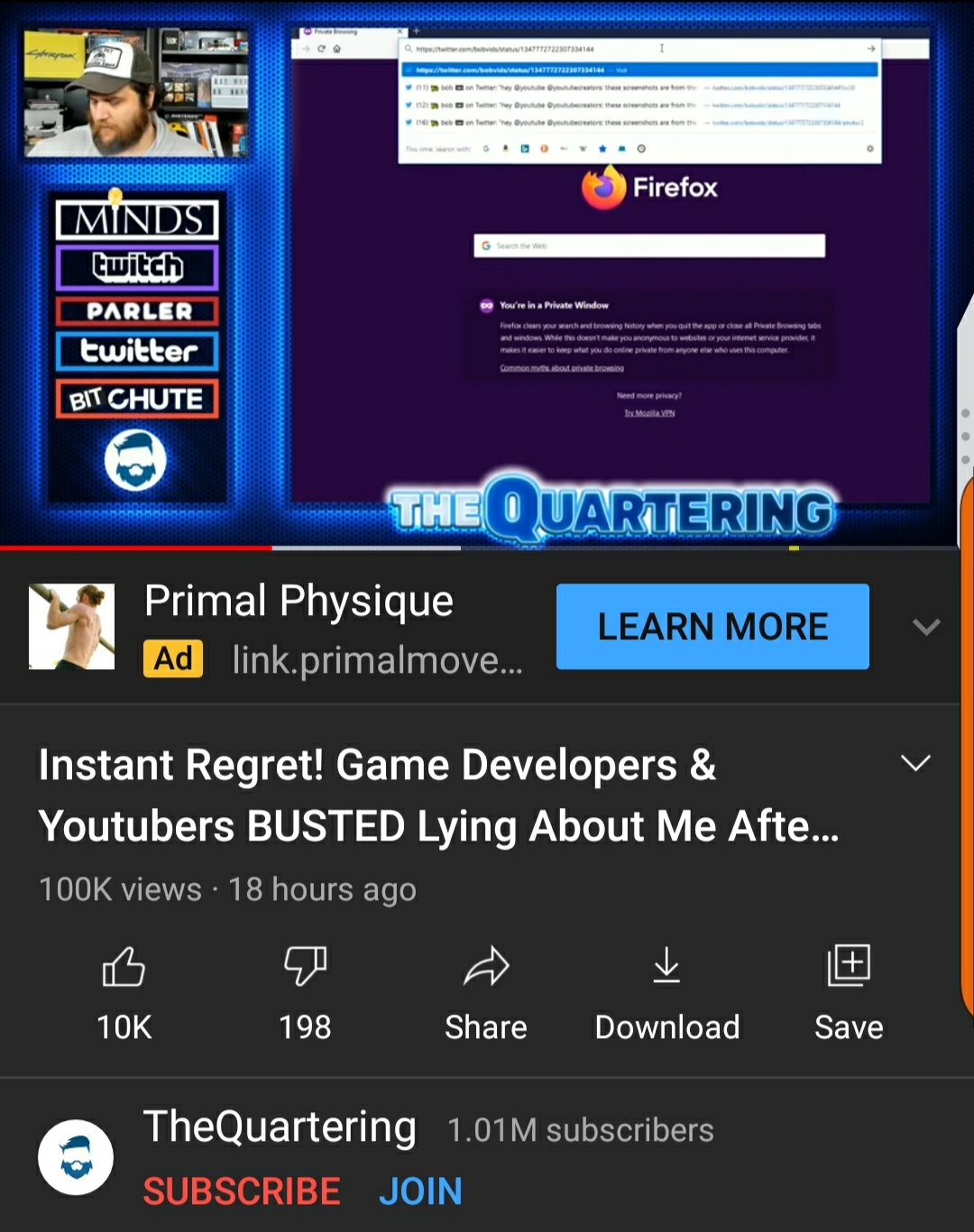Join TheQuartering channel membership
The width and height of the screenshot is (974, 1232).
click(x=420, y=1191)
